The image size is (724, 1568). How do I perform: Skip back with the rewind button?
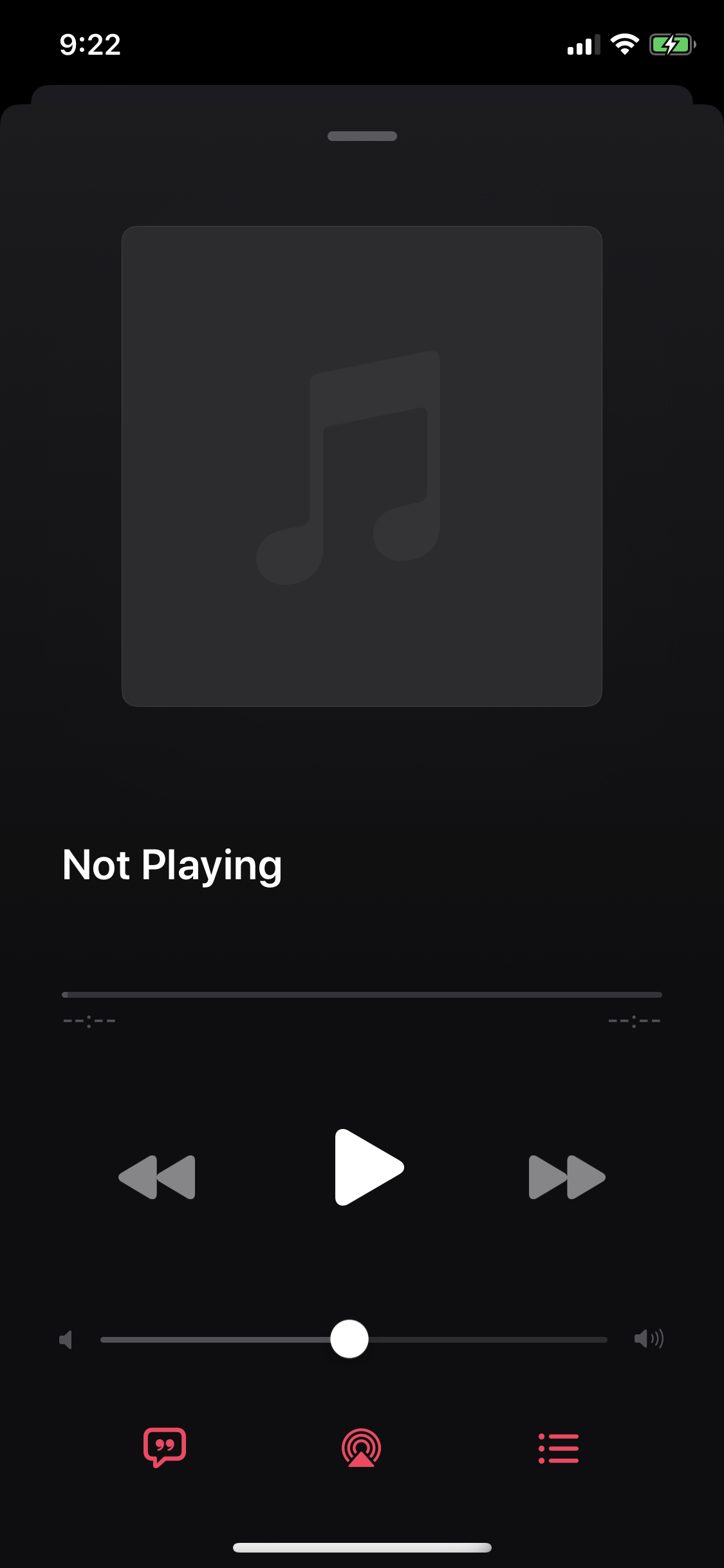(x=157, y=1177)
